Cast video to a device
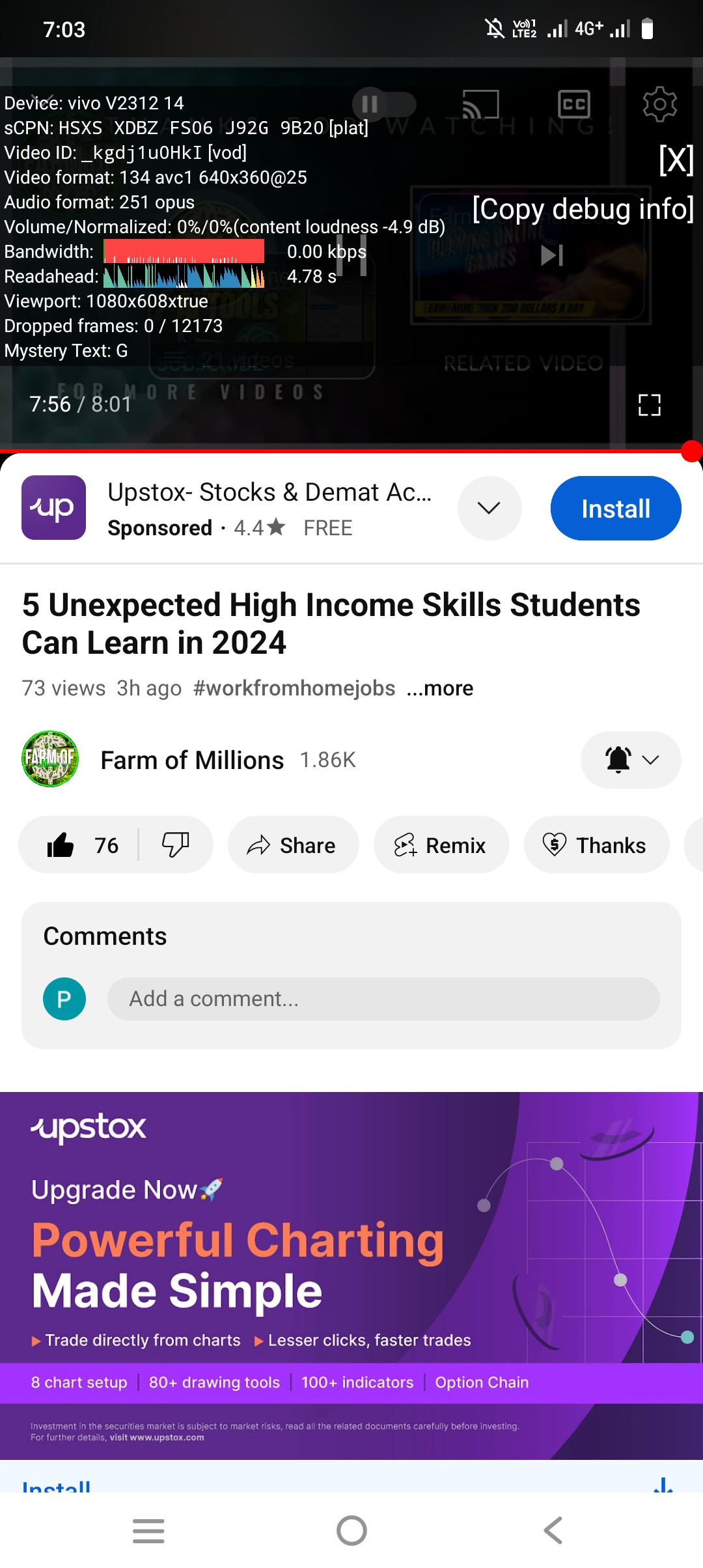This screenshot has width=703, height=1568. (480, 104)
